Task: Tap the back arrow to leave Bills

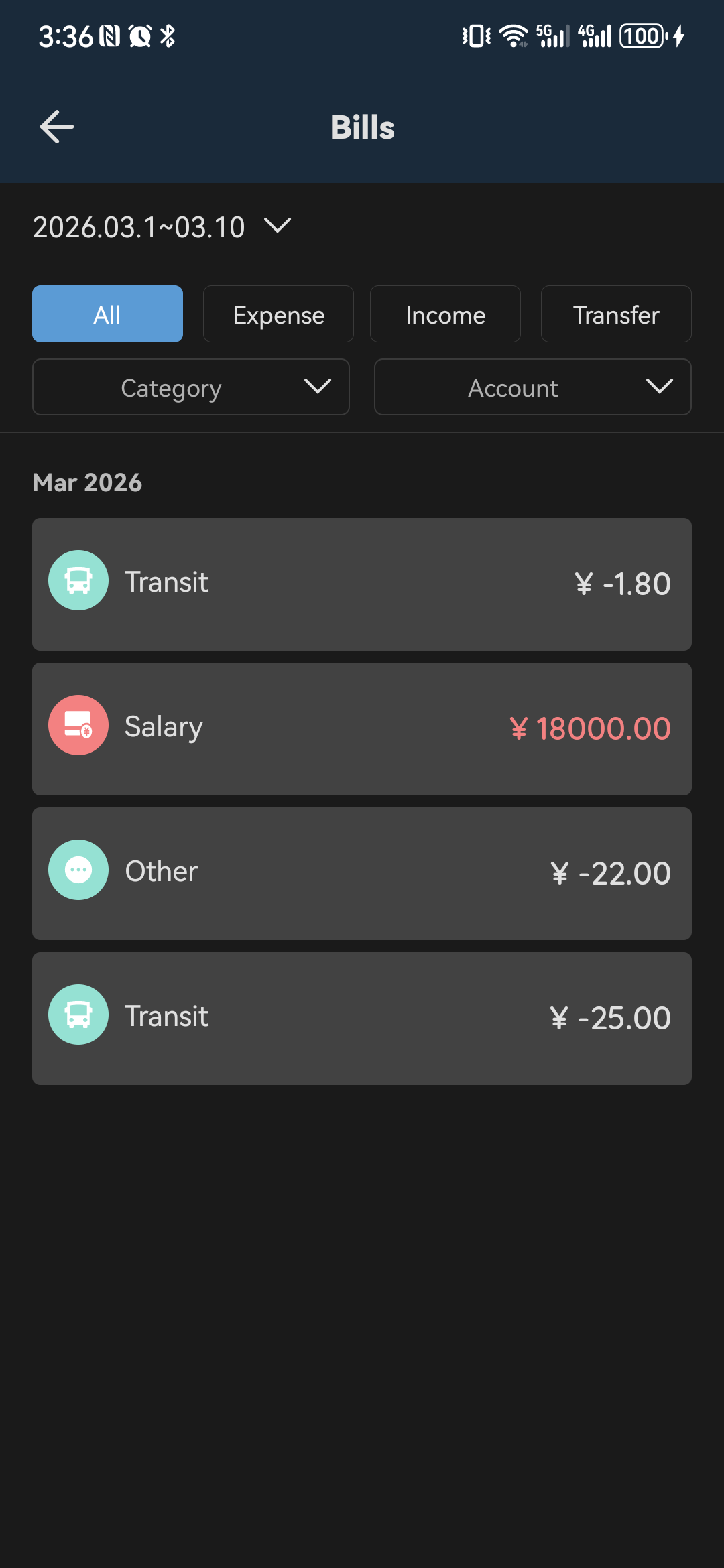Action: (x=56, y=126)
